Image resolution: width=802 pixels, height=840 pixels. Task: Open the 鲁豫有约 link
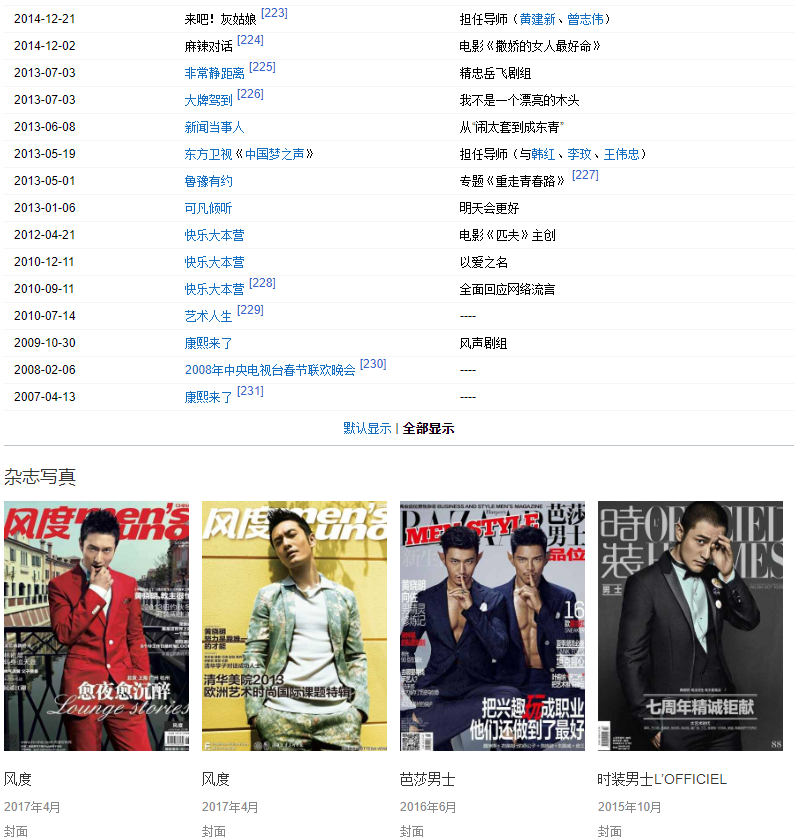tap(208, 182)
